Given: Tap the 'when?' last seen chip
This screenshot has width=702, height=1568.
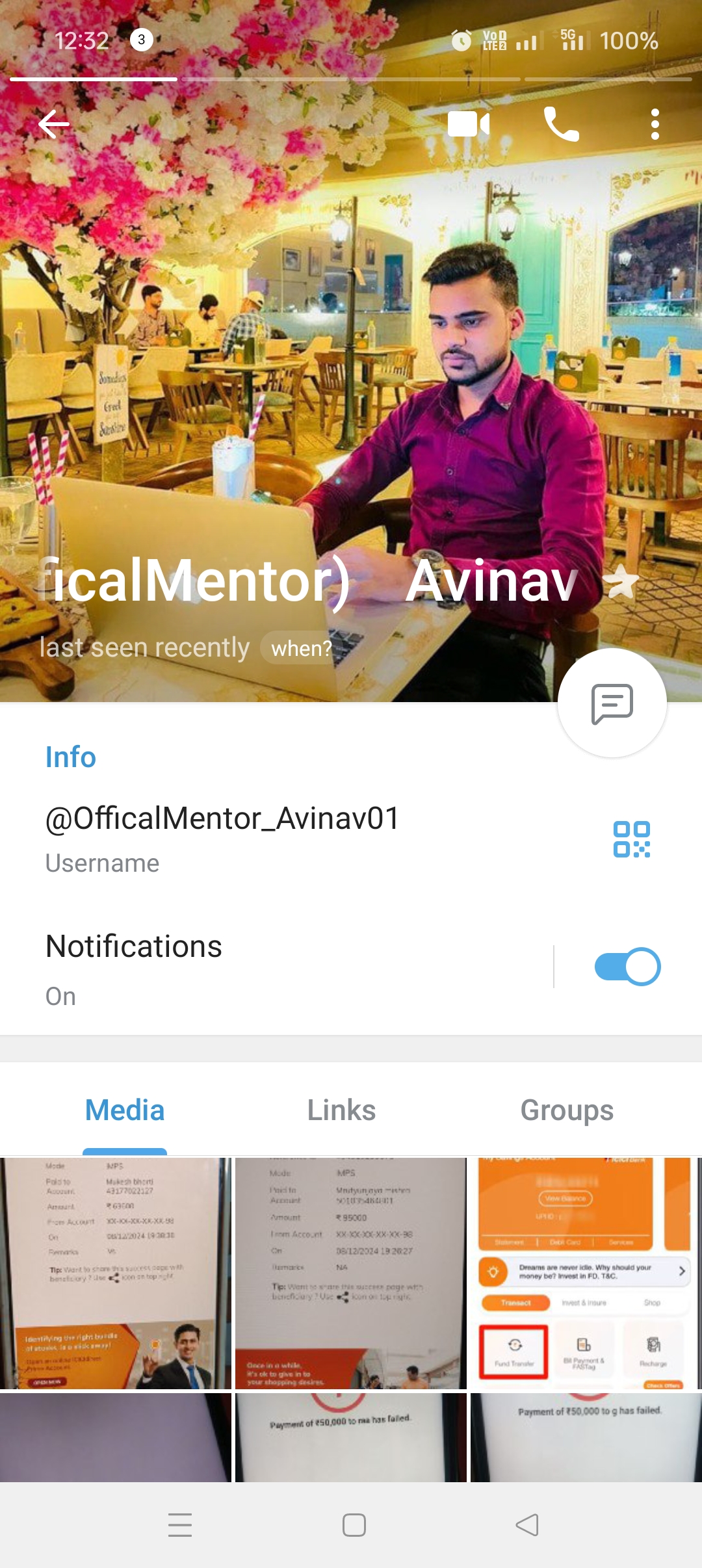Looking at the screenshot, I should point(301,648).
